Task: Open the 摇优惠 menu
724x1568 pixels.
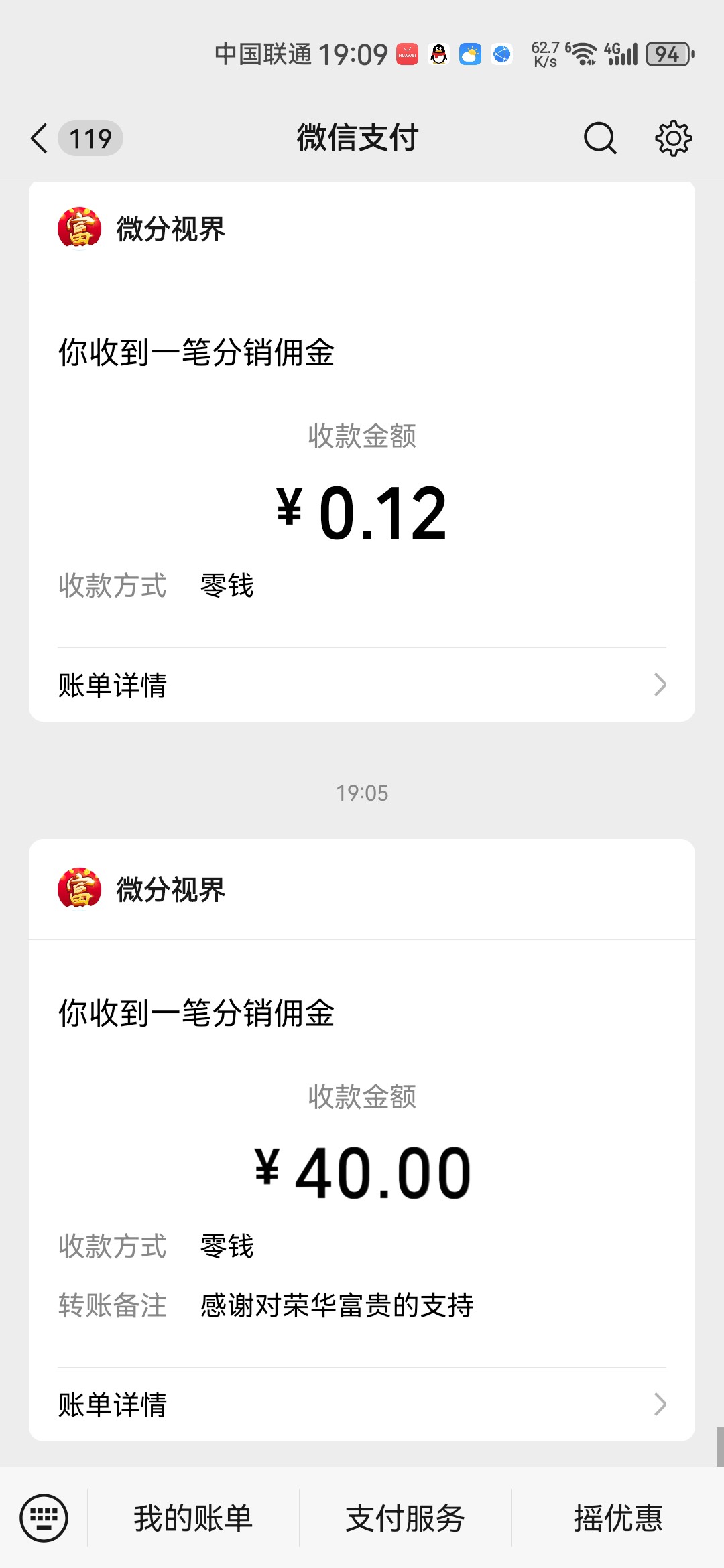Action: point(618,1518)
